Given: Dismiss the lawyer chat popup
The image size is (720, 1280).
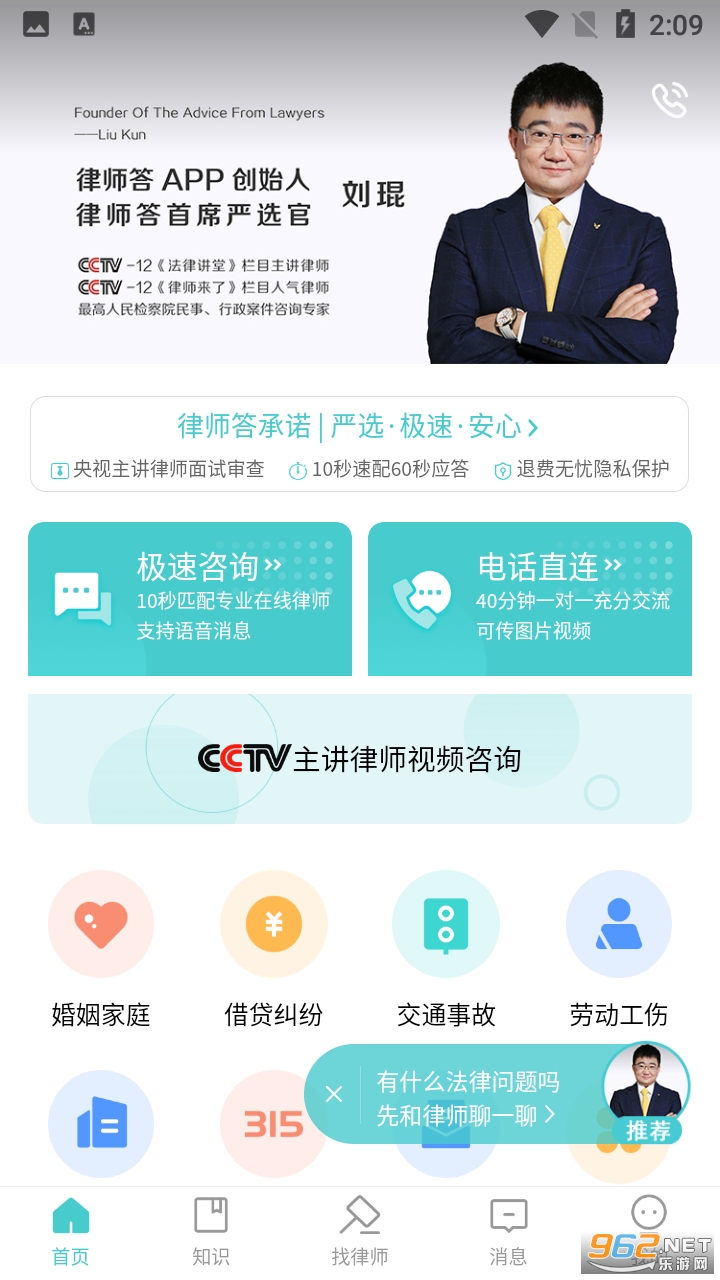Looking at the screenshot, I should pos(334,1094).
